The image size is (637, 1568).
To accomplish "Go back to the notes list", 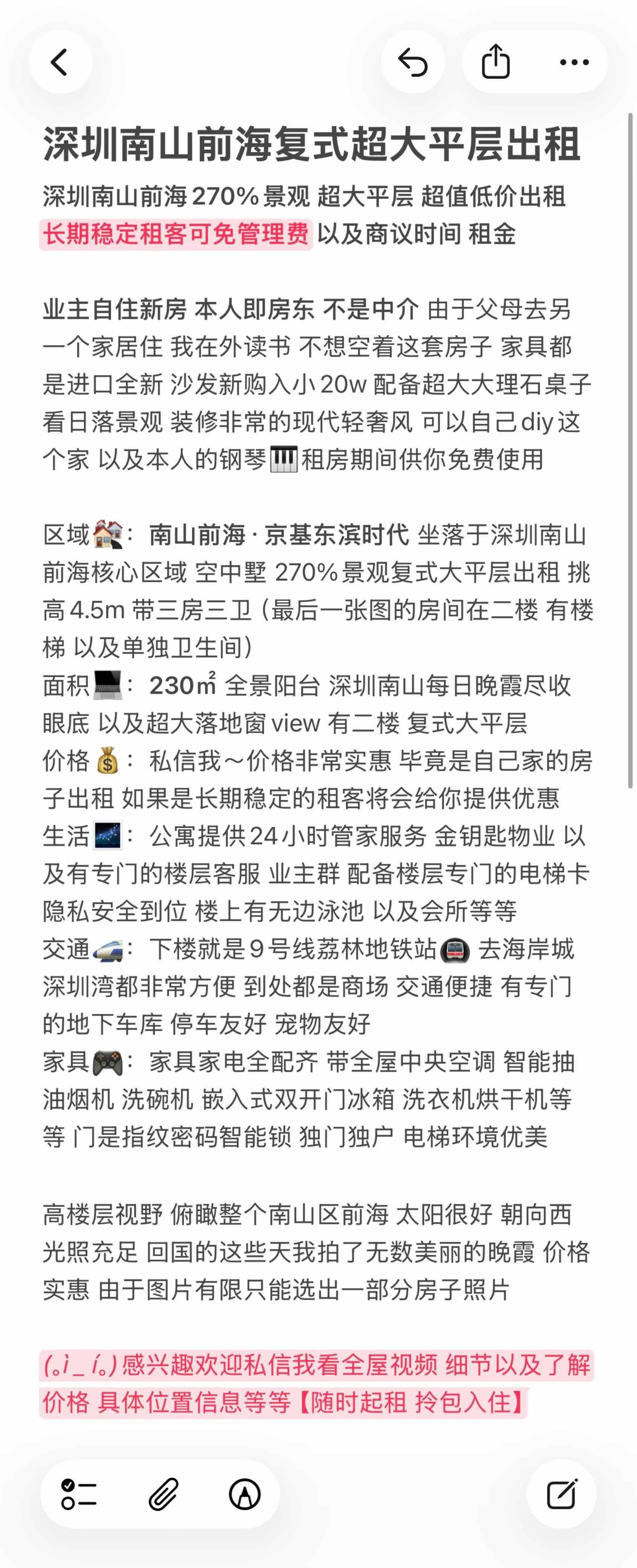I will coord(60,62).
